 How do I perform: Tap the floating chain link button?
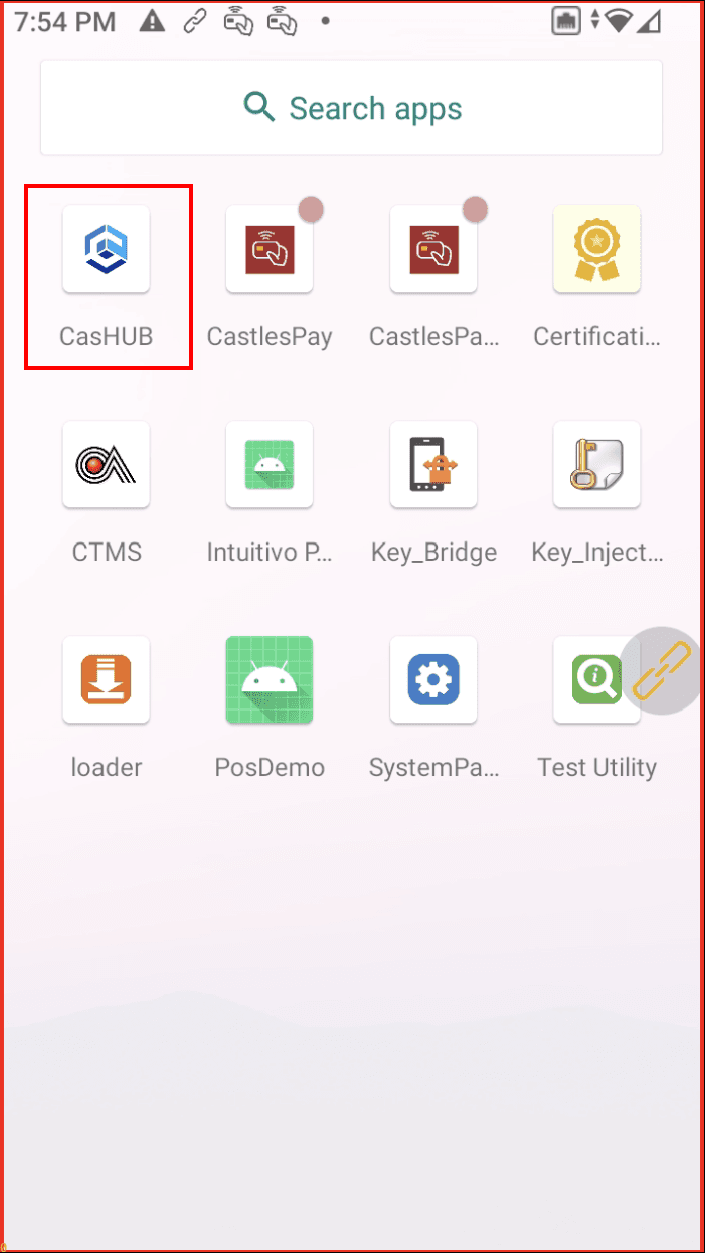[662, 670]
